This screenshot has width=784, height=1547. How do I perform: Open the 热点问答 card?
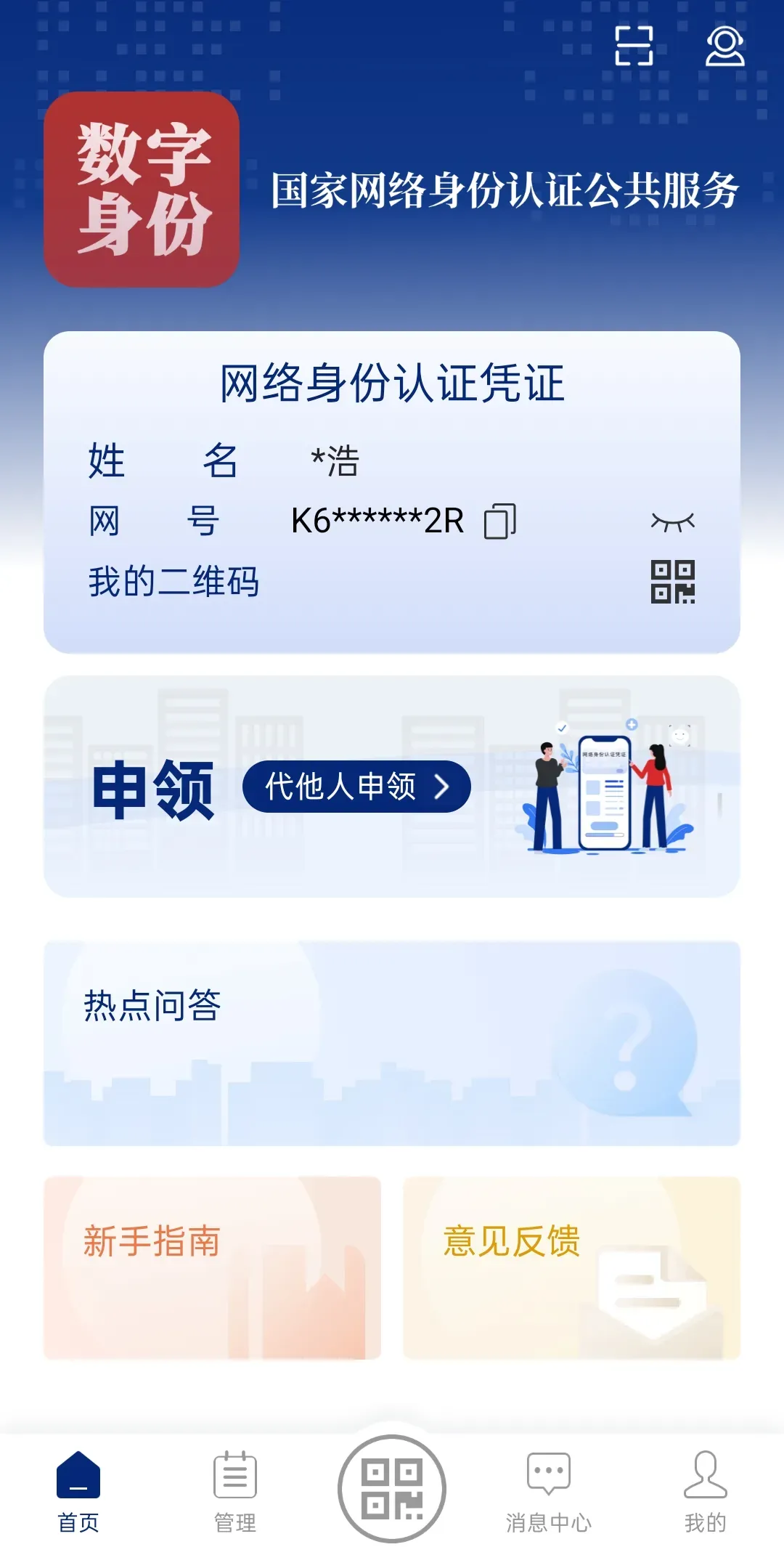click(392, 1043)
